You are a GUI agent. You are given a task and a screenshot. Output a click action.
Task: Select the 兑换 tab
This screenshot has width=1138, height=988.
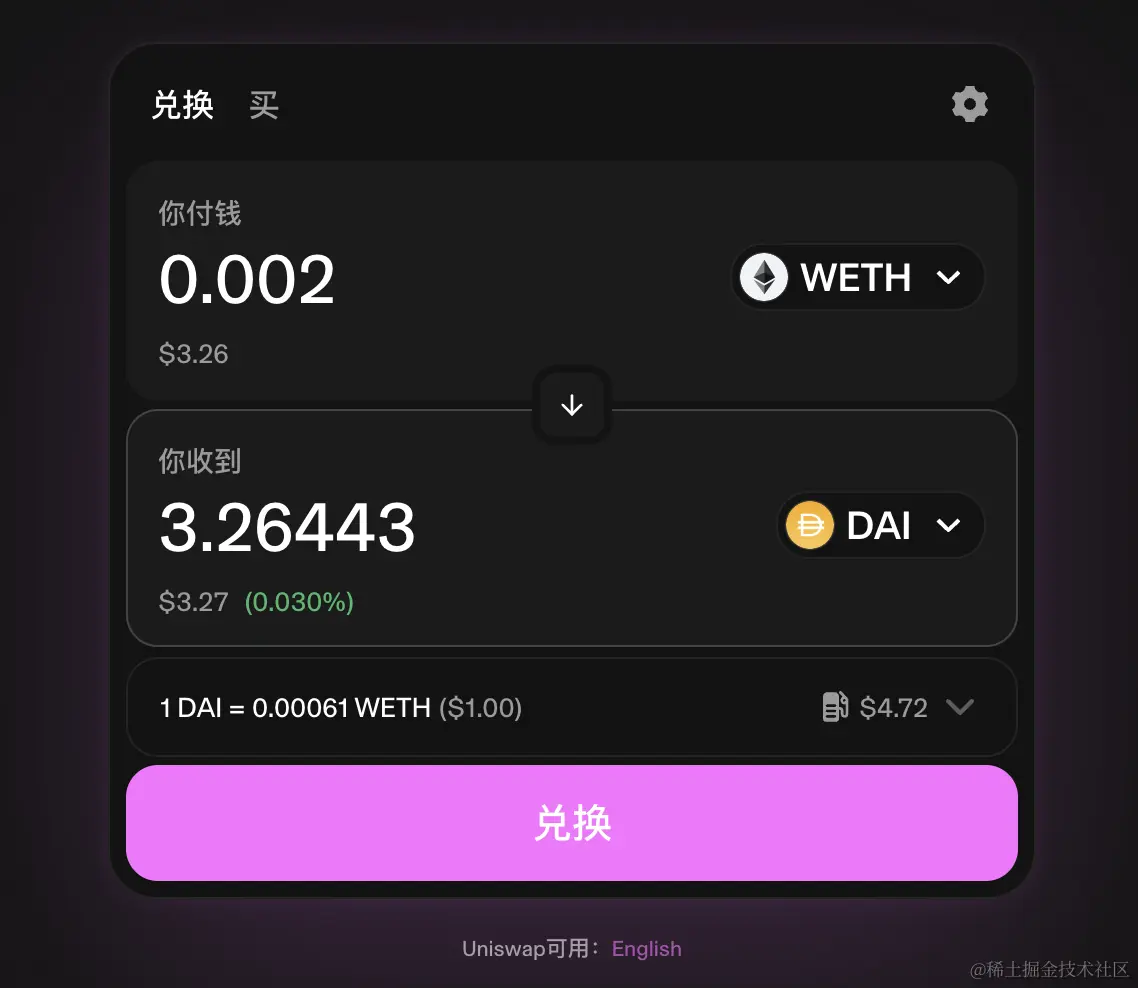tap(182, 105)
